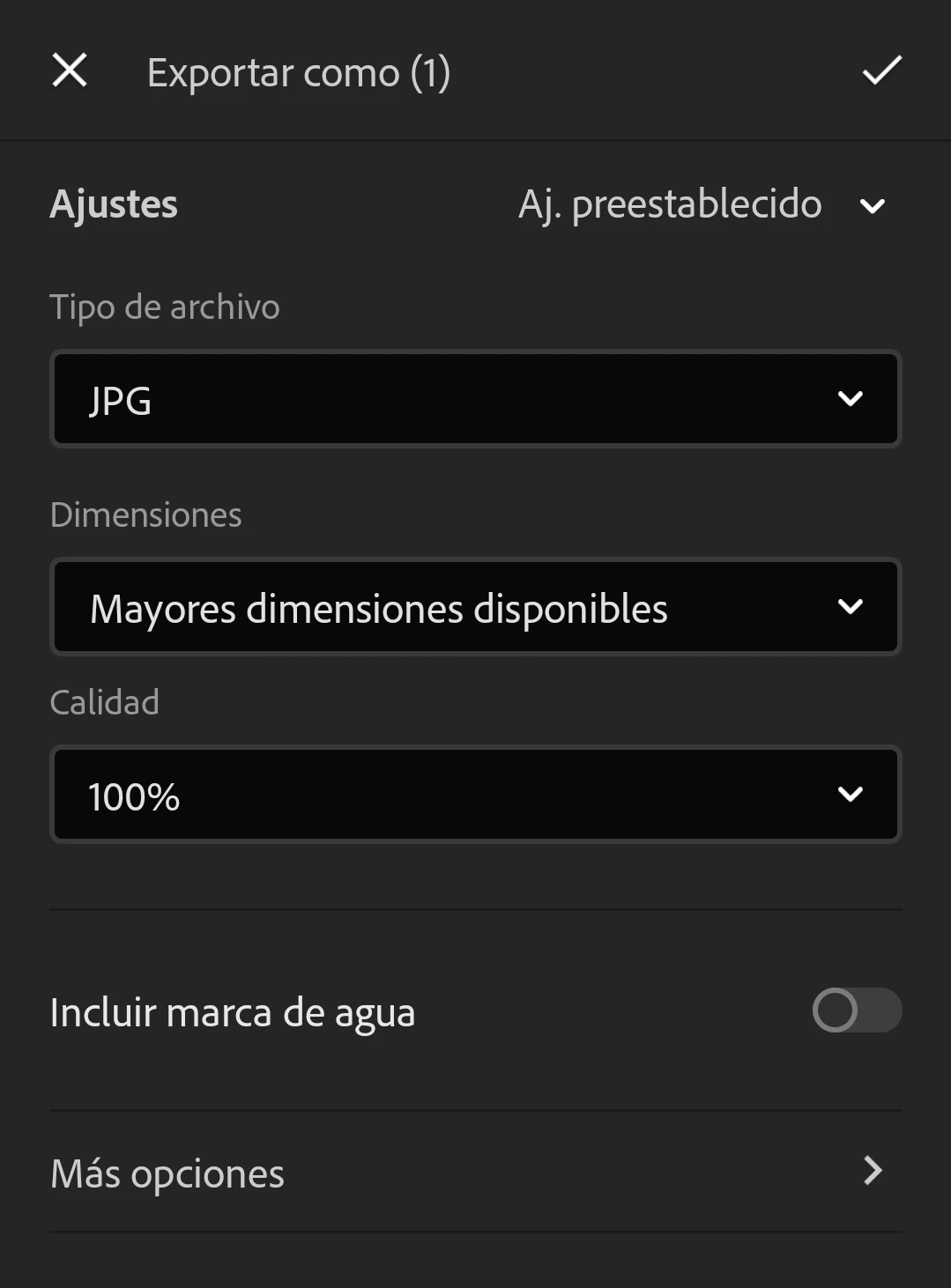The height and width of the screenshot is (1288, 951).
Task: Close the Exportar como screen
Action: [x=70, y=70]
